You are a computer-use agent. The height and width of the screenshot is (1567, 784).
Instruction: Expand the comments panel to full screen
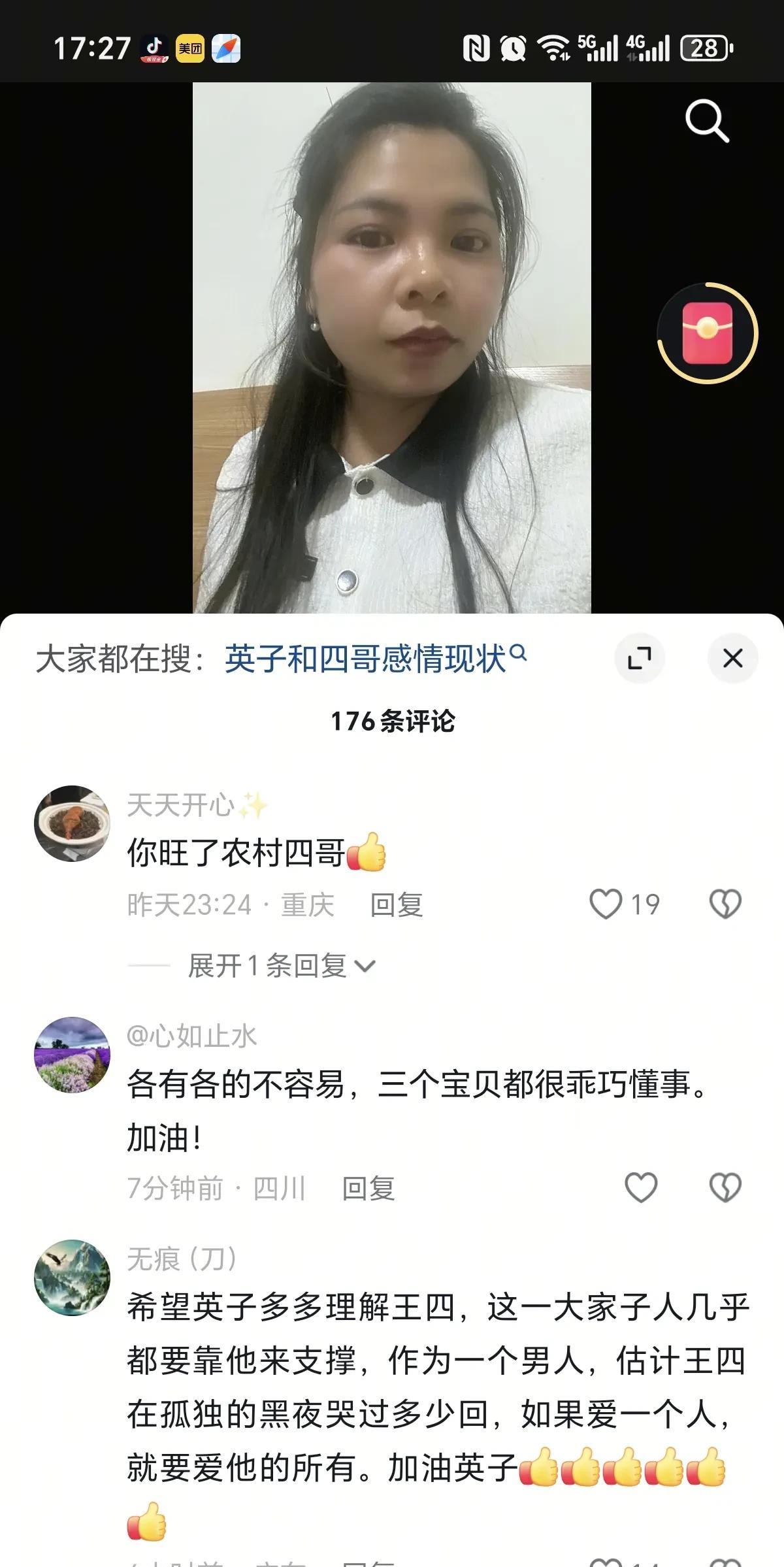coord(639,658)
